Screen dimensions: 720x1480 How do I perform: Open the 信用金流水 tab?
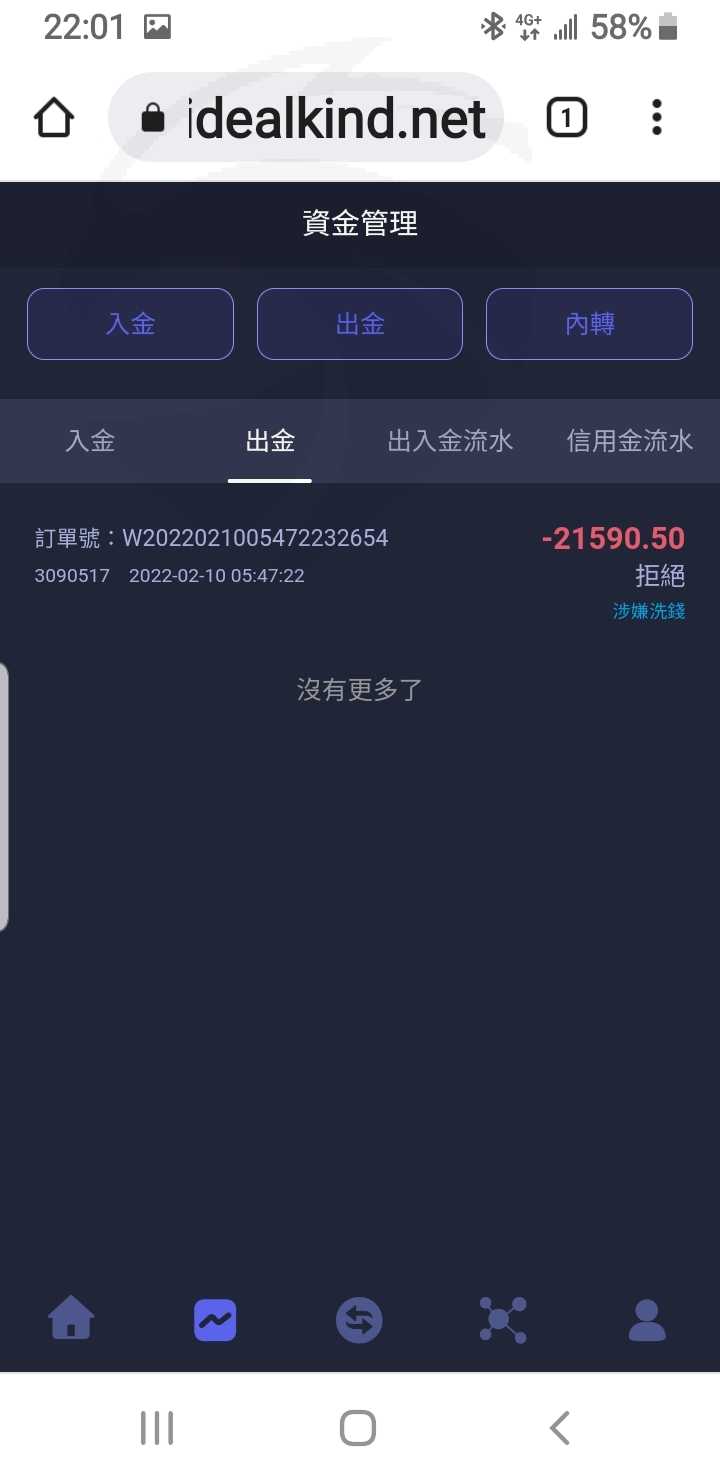point(630,441)
